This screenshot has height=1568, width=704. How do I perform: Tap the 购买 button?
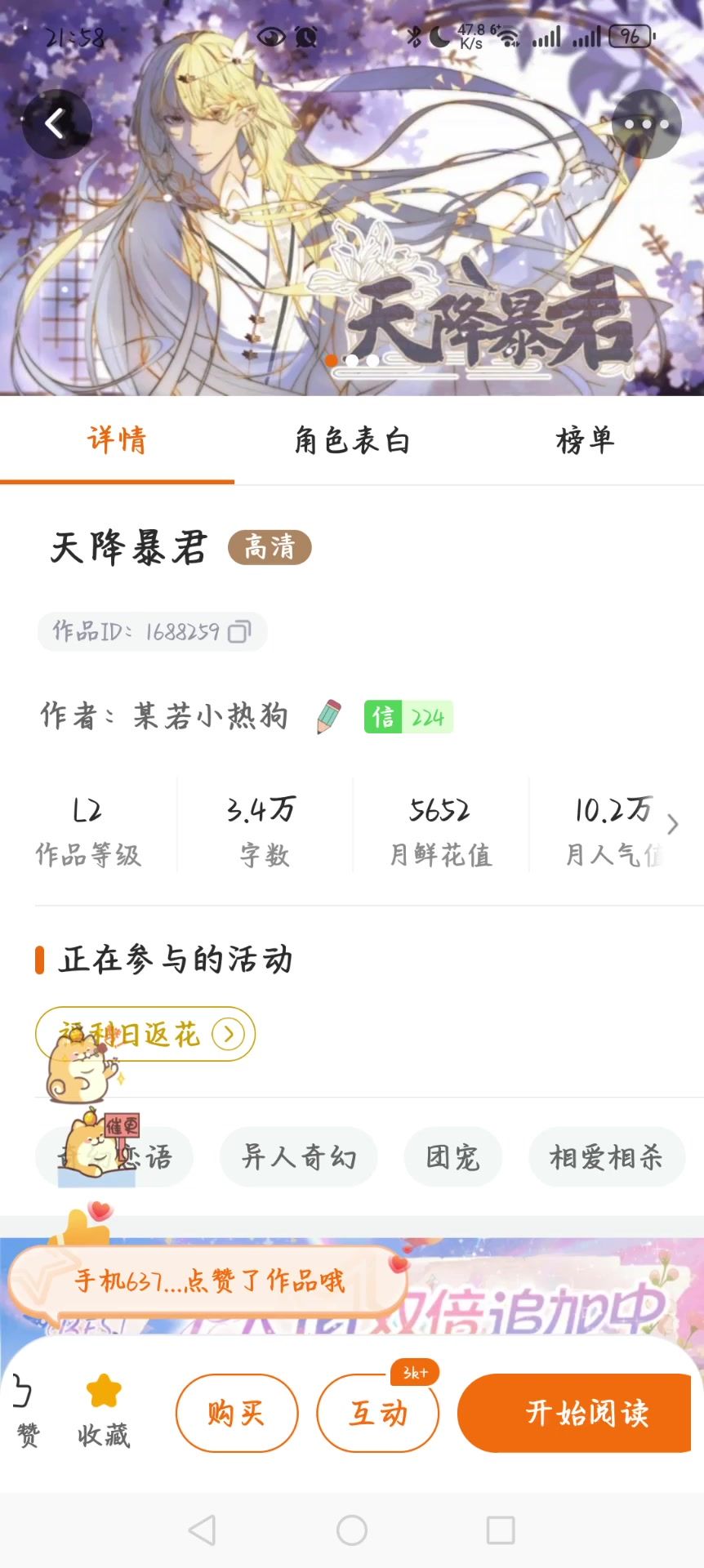pyautogui.click(x=237, y=1413)
